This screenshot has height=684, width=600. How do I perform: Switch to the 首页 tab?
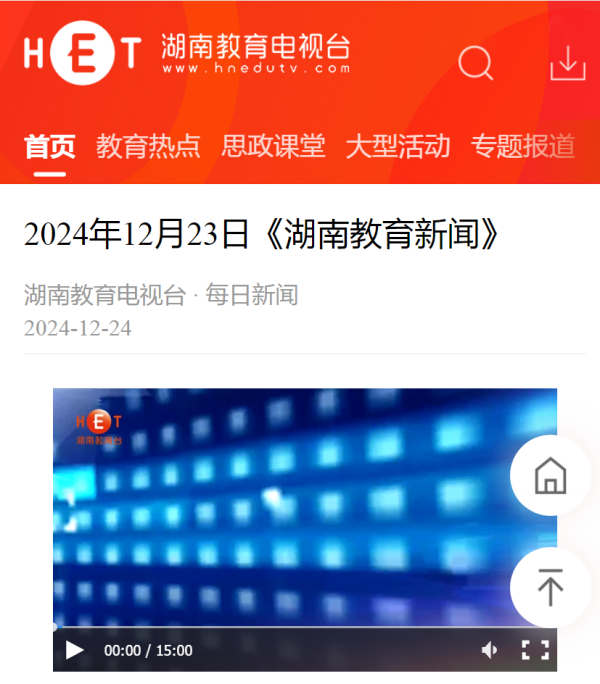click(x=49, y=146)
